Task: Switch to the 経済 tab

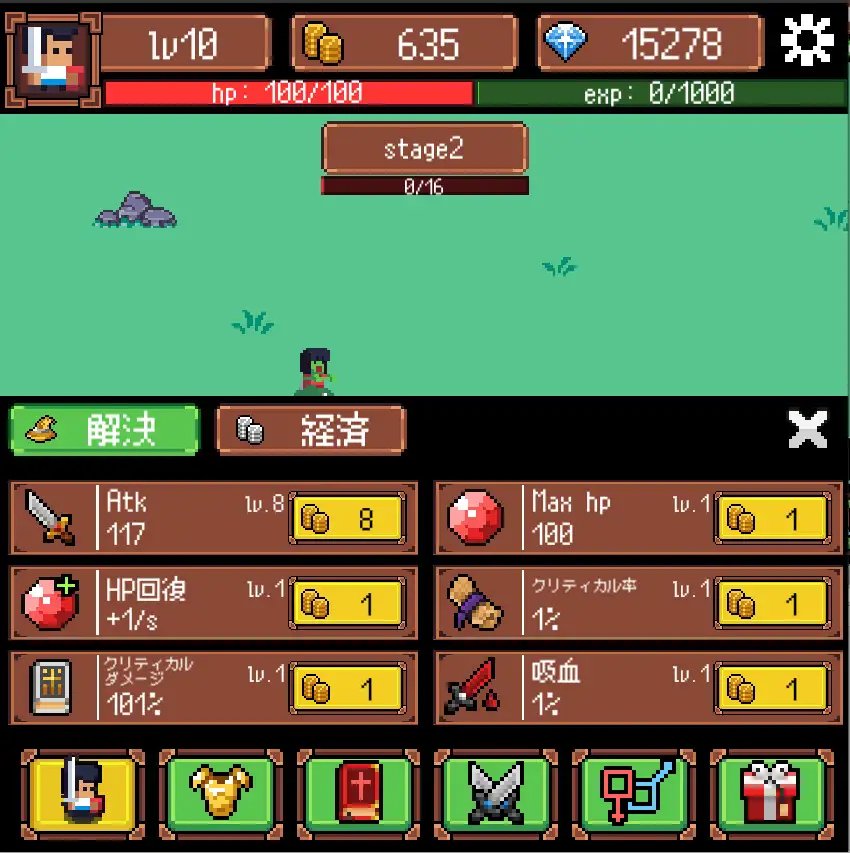Action: pos(311,430)
